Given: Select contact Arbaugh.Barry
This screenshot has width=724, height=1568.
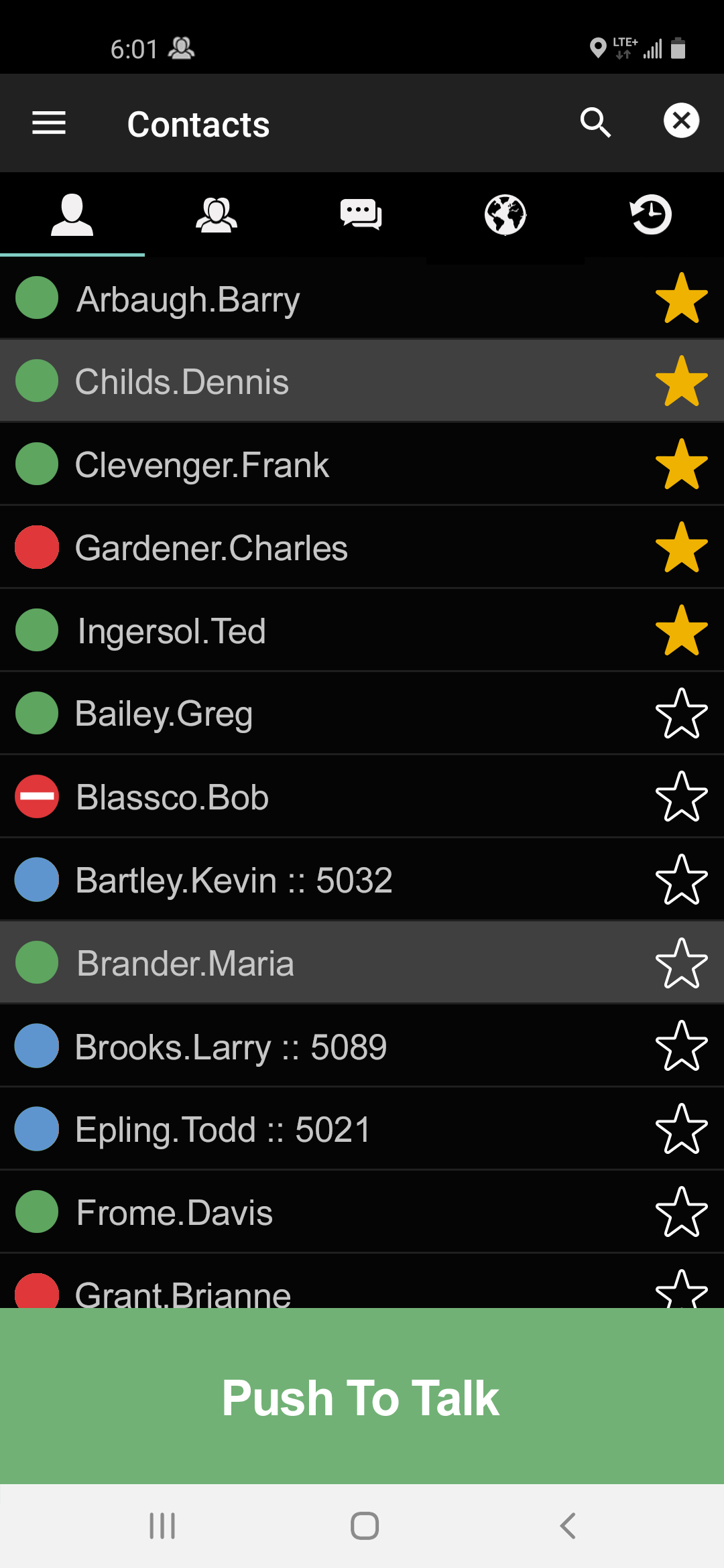Looking at the screenshot, I should [362, 298].
